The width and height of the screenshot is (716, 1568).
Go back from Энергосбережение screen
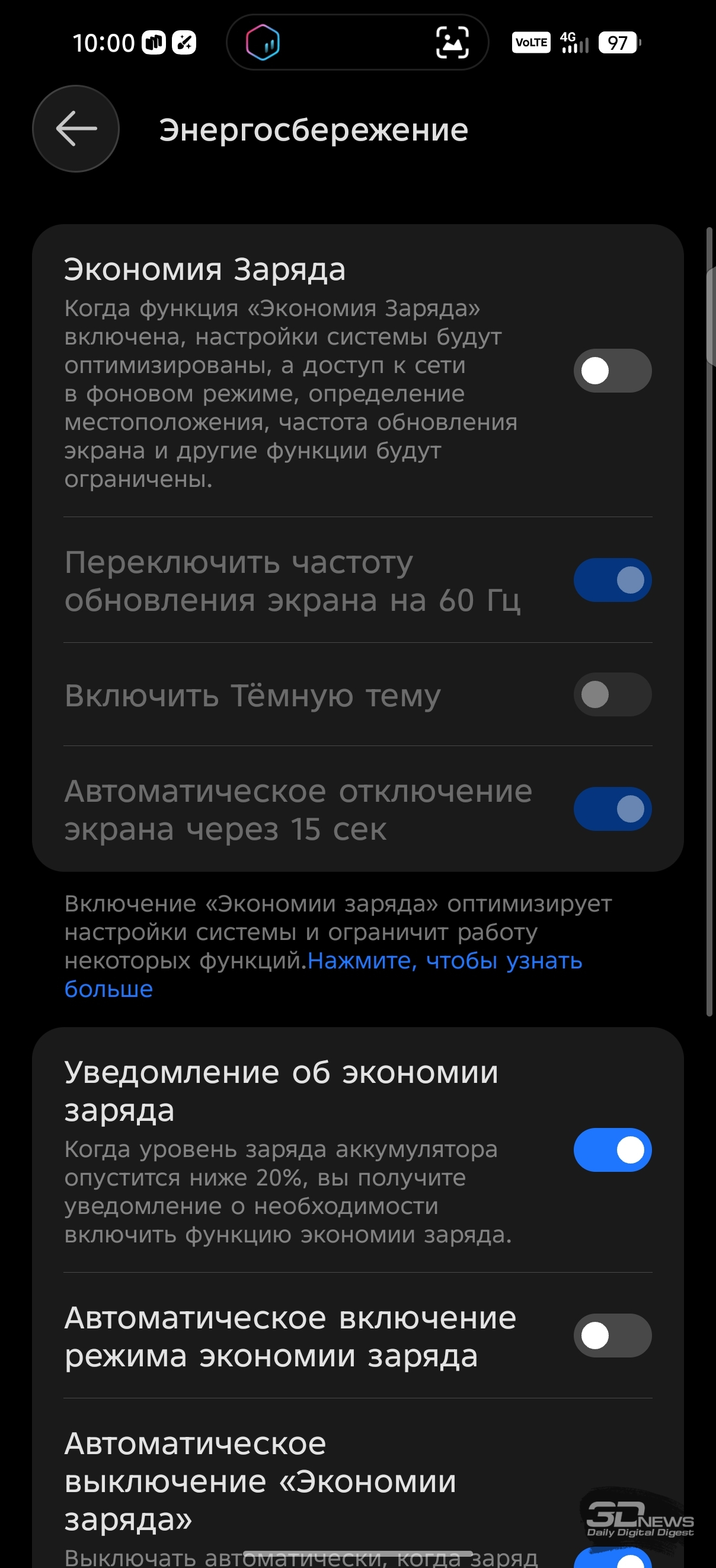[x=75, y=129]
